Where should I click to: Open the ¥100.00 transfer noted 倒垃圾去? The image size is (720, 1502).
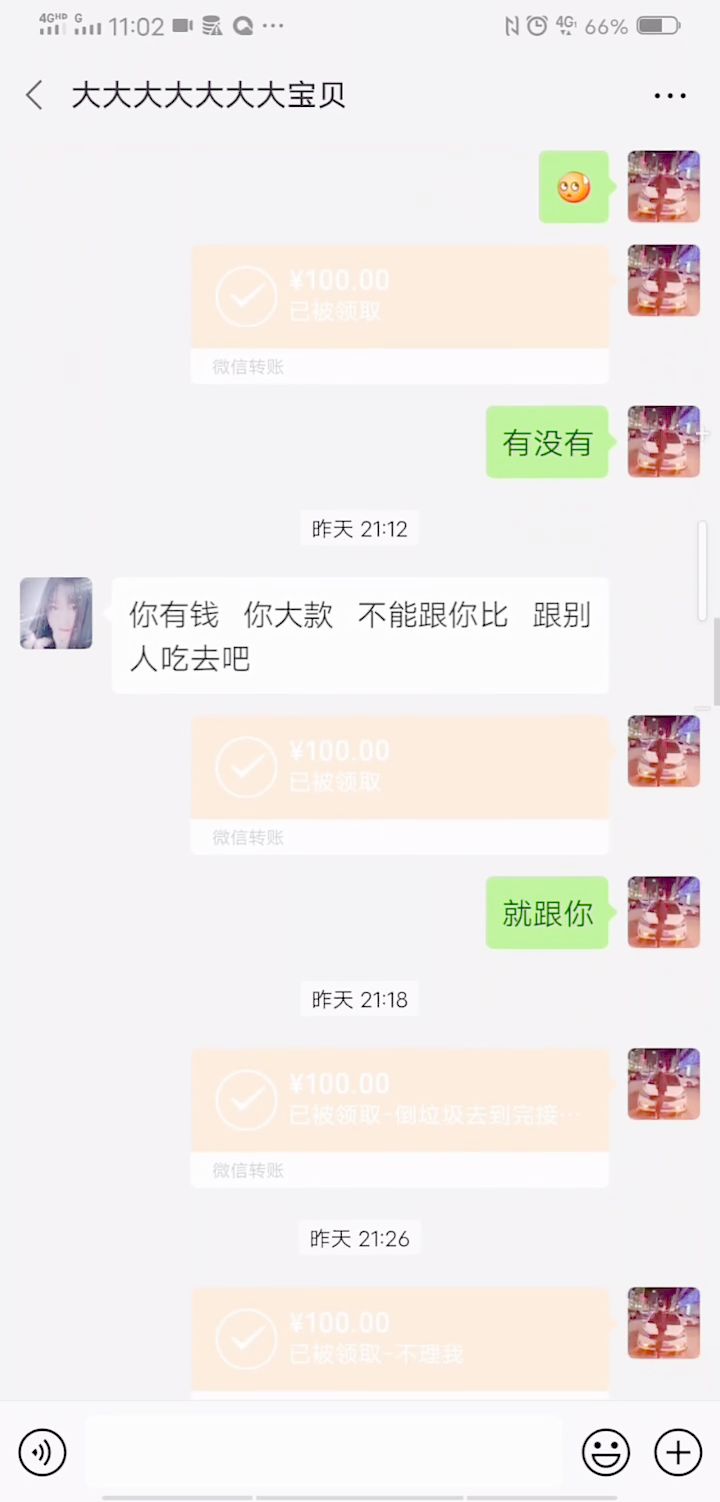tap(399, 1100)
